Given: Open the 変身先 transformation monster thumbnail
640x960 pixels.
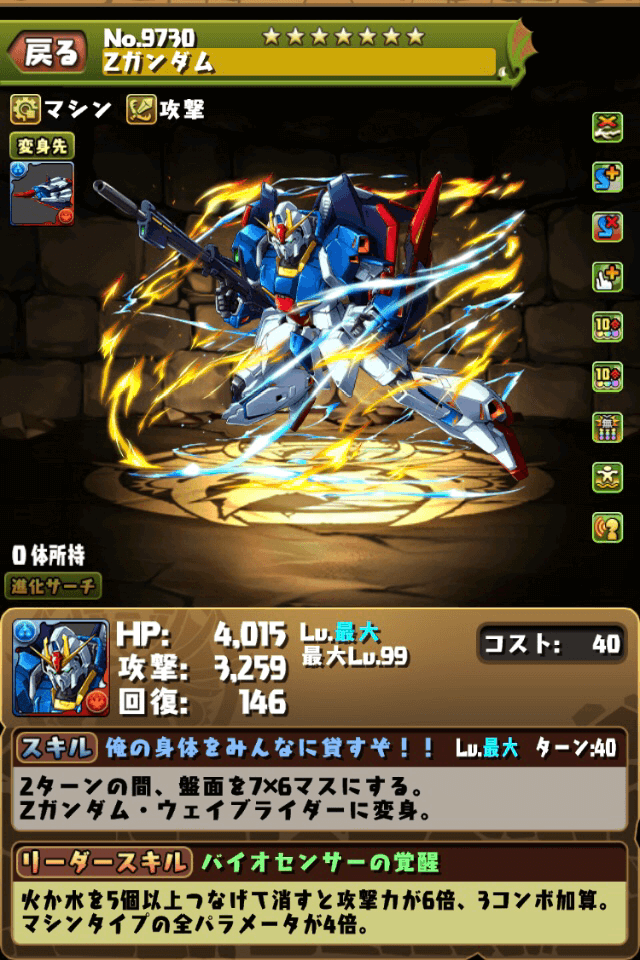Looking at the screenshot, I should pos(41,193).
